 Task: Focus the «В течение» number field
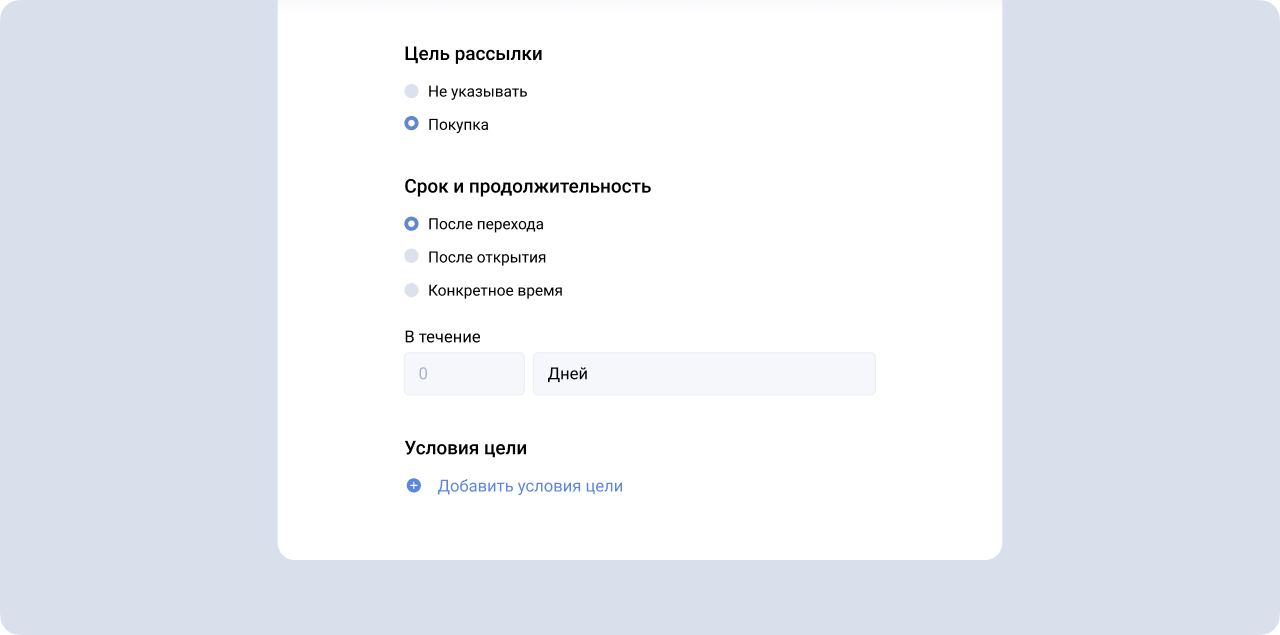coord(464,374)
